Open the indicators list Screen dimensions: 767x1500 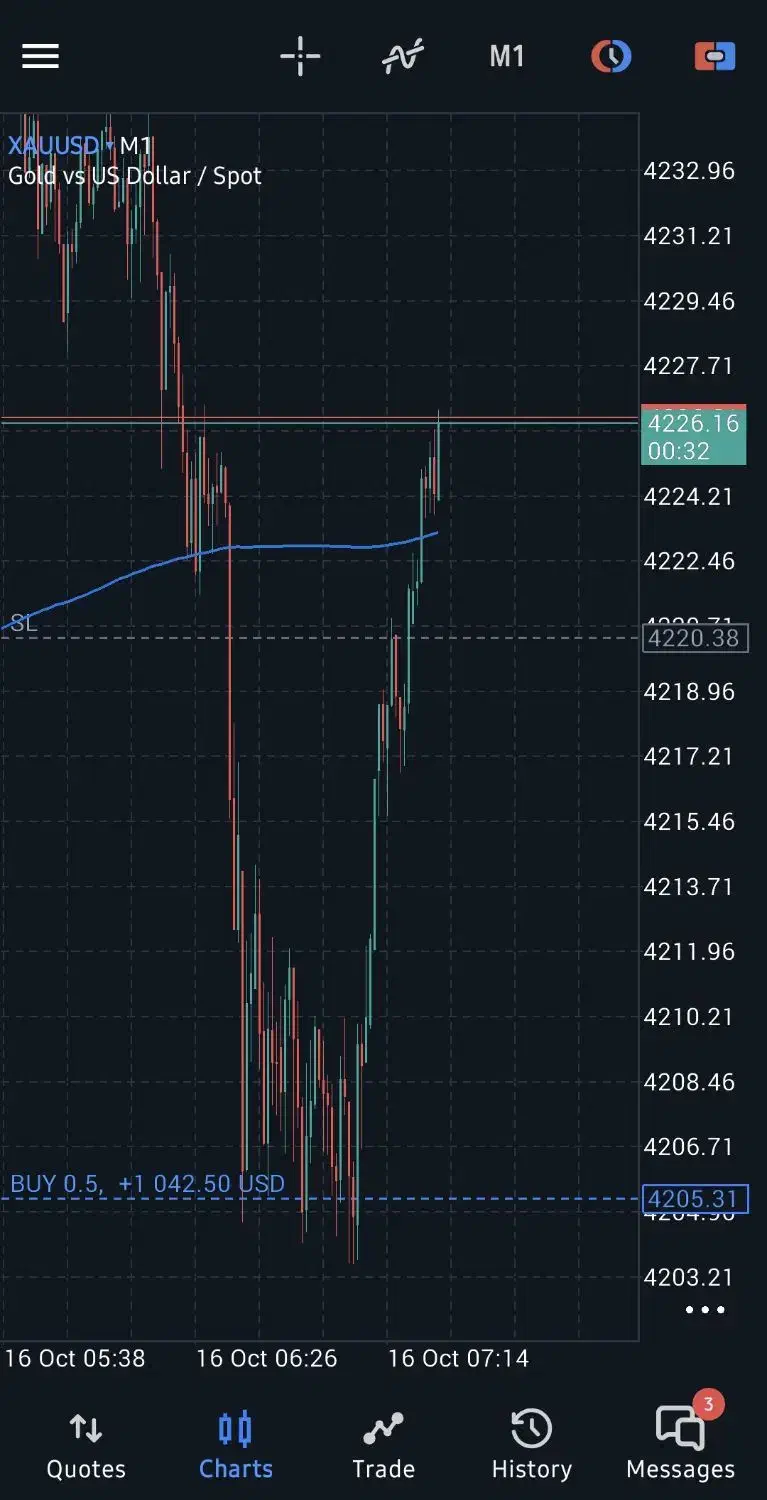(403, 56)
